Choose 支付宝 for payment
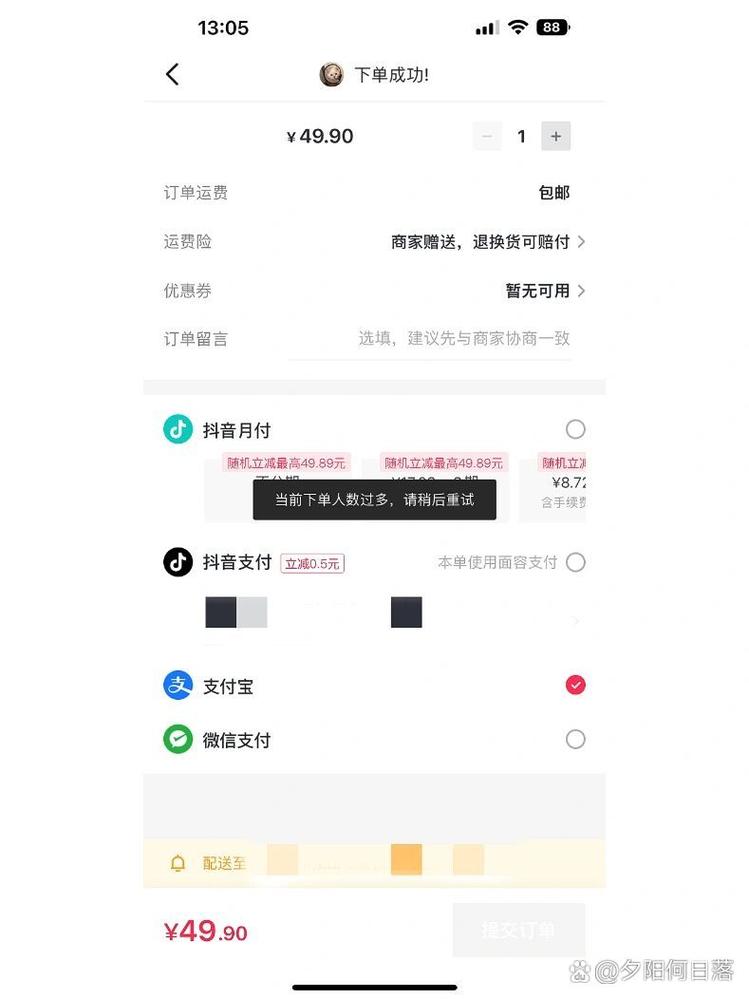Viewport: 749px width, 999px height. pyautogui.click(x=575, y=686)
